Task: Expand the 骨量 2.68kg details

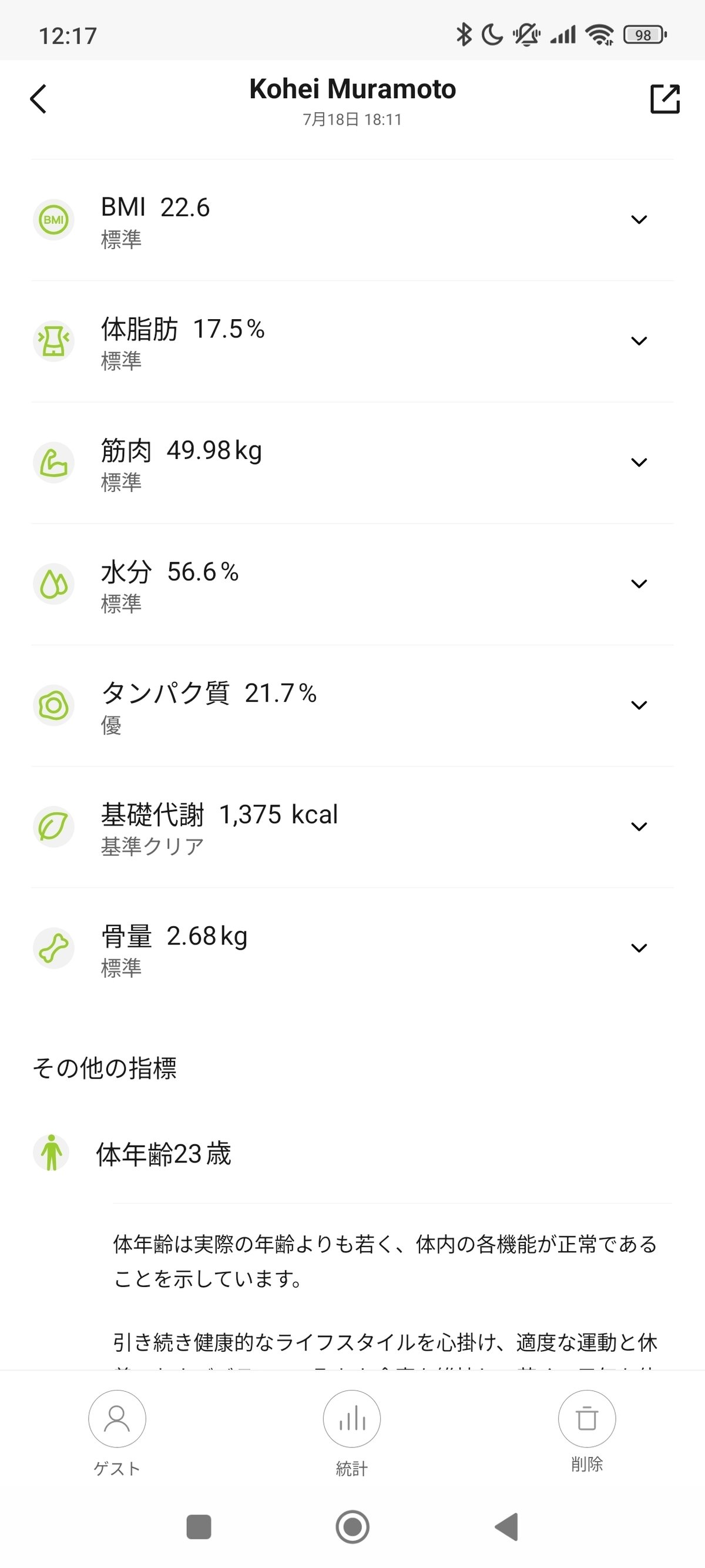Action: (x=639, y=948)
